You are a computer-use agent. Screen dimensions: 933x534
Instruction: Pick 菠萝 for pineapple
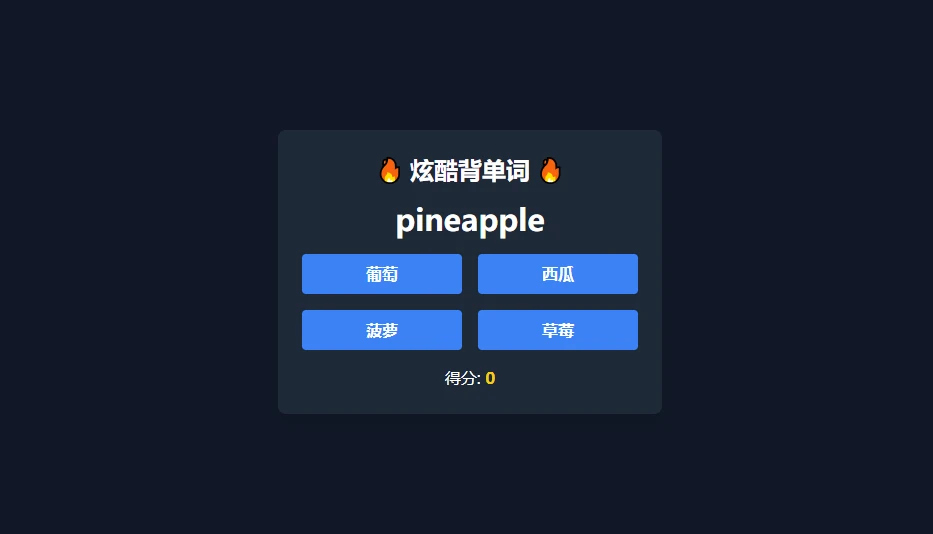click(381, 330)
